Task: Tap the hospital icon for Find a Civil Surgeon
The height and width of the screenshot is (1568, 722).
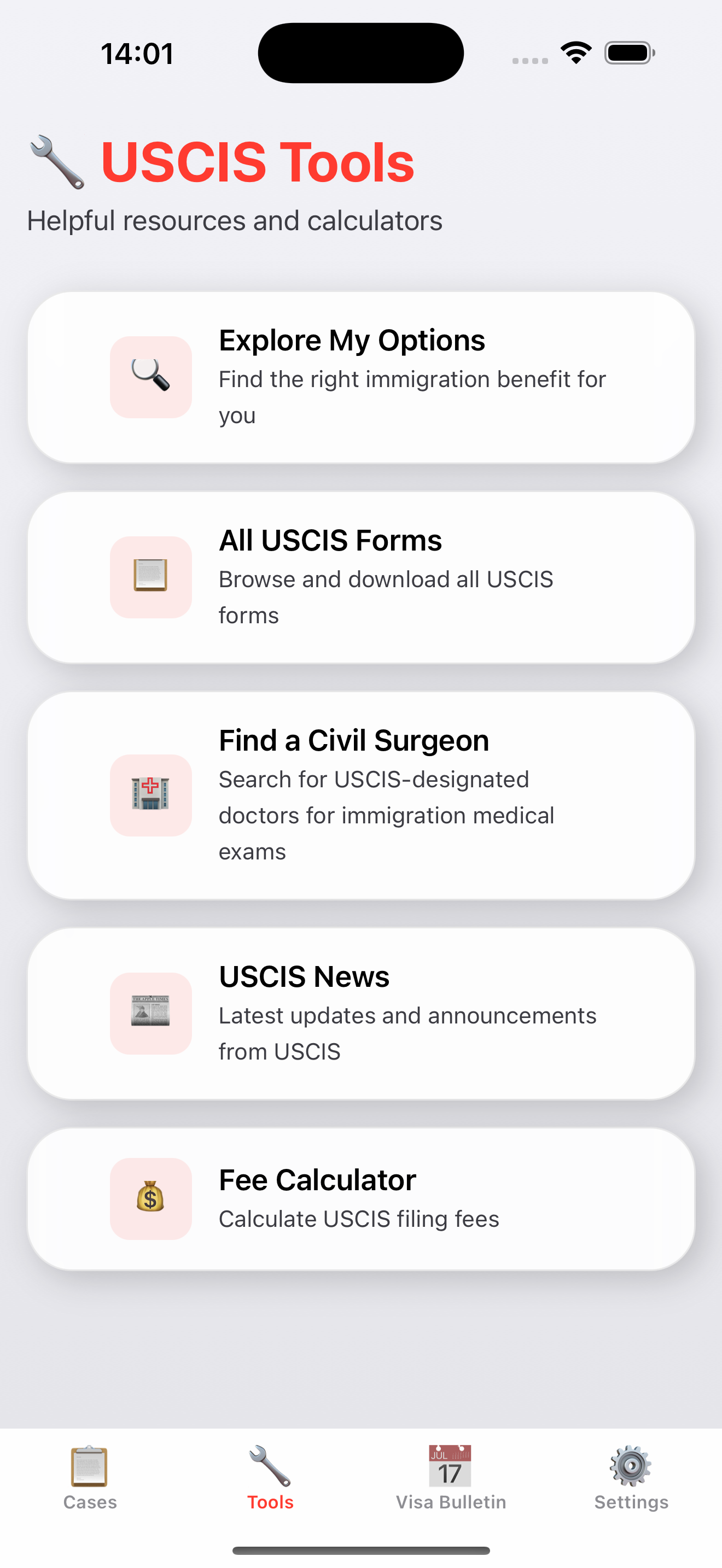Action: pyautogui.click(x=150, y=795)
